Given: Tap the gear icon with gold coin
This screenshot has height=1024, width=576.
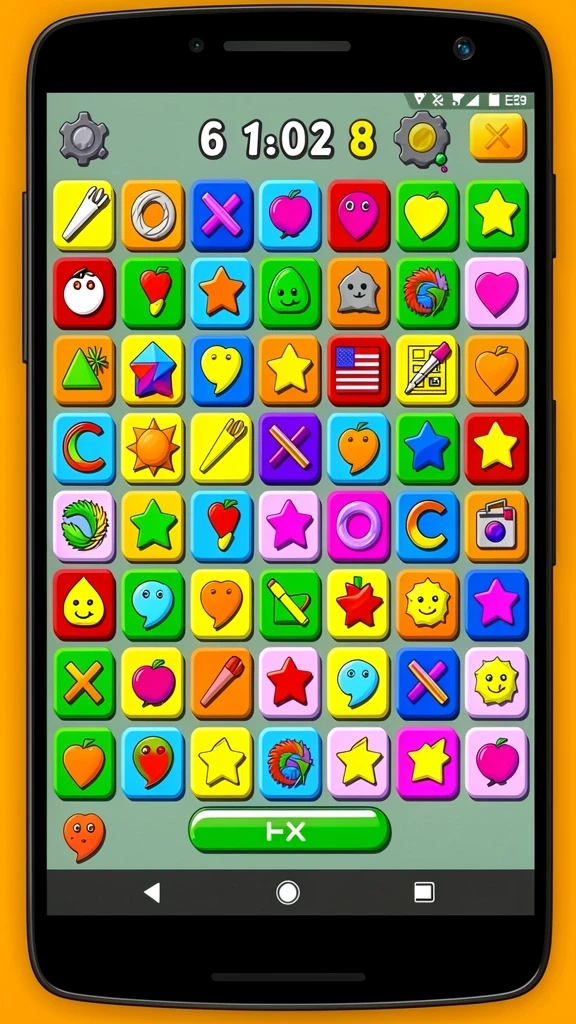Looking at the screenshot, I should point(422,140).
